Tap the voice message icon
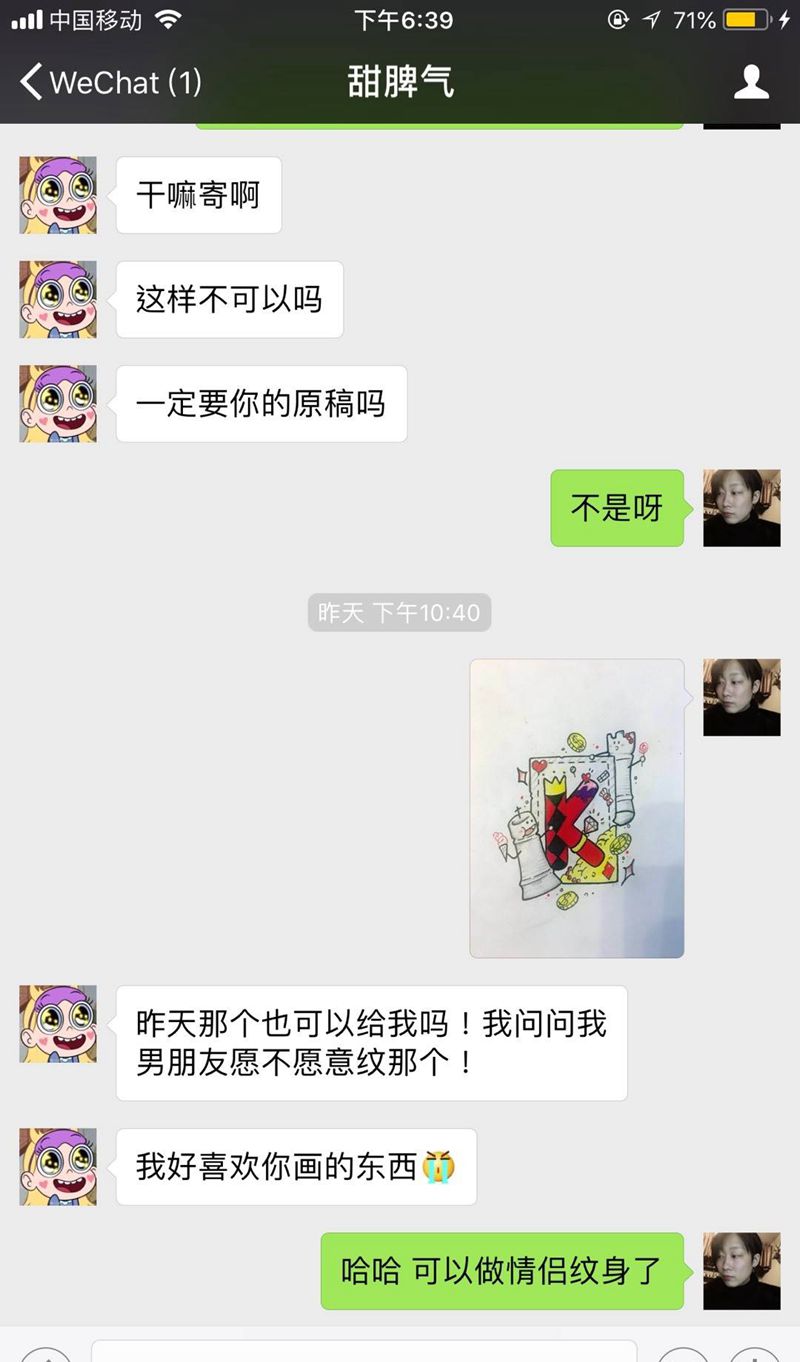 [45, 1355]
